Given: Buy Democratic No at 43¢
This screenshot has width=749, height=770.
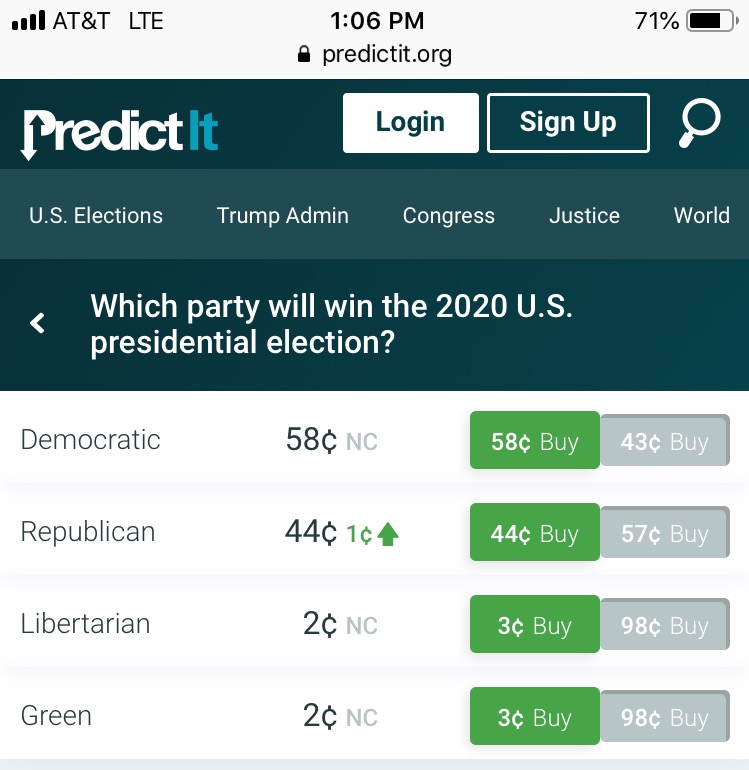Looking at the screenshot, I should (664, 441).
